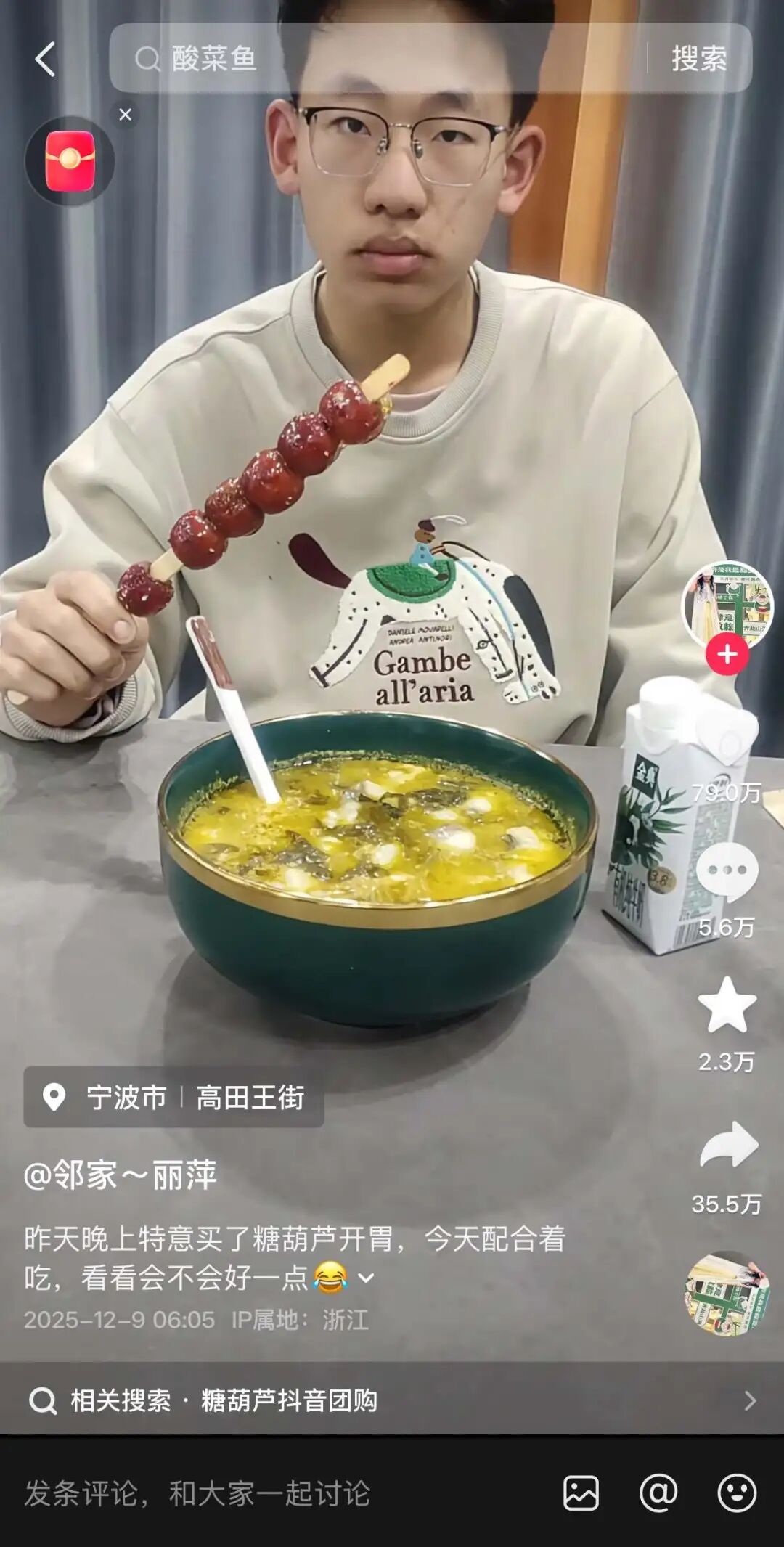Image resolution: width=784 pixels, height=1547 pixels.
Task: Expand the full video caption
Action: 367,1278
